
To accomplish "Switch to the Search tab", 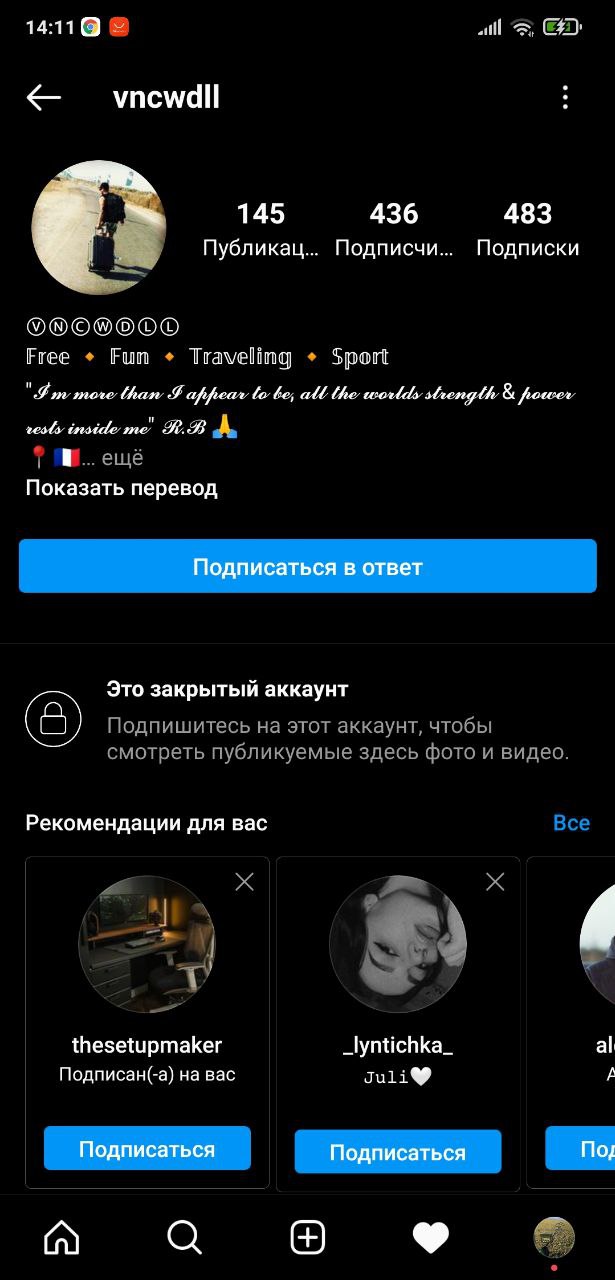I will pyautogui.click(x=185, y=1238).
